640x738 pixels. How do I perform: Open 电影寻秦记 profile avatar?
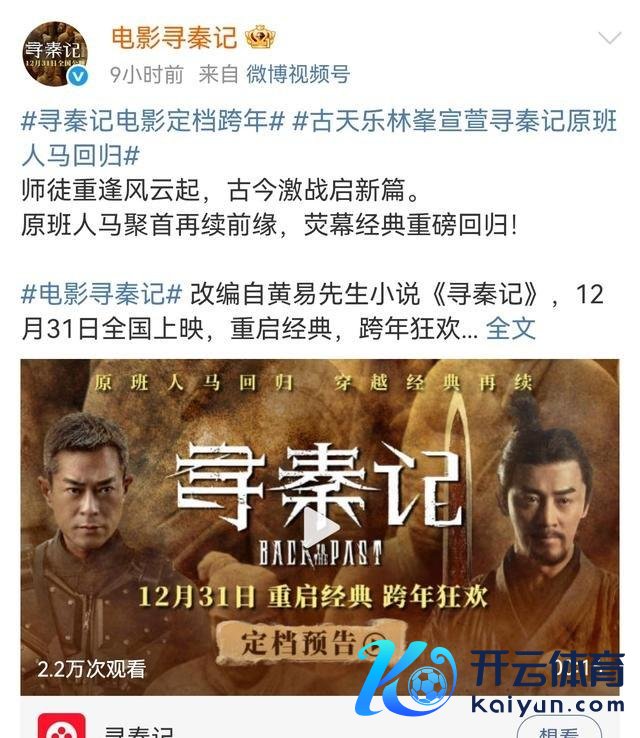(54, 53)
